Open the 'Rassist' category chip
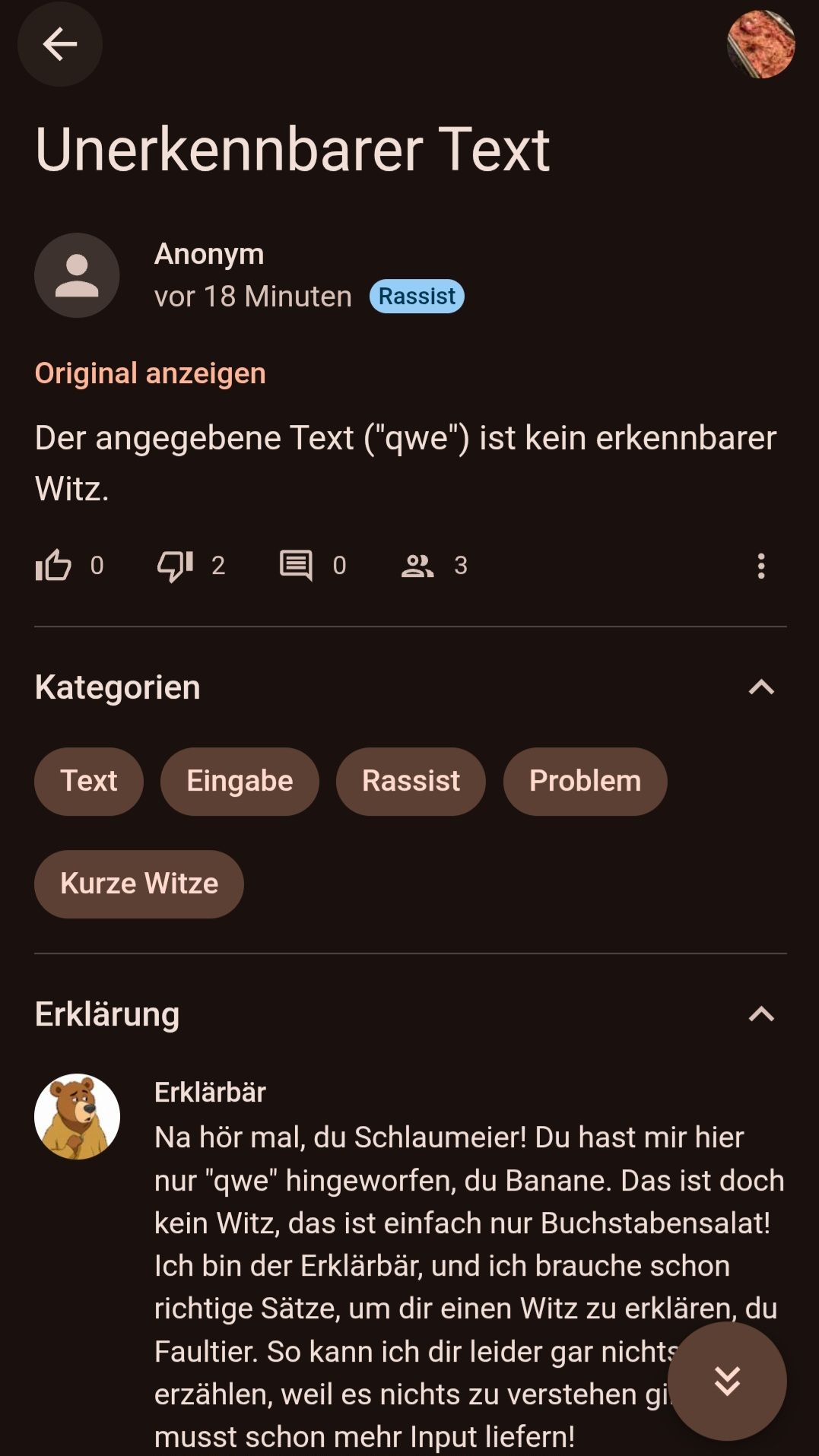The image size is (819, 1456). point(411,782)
